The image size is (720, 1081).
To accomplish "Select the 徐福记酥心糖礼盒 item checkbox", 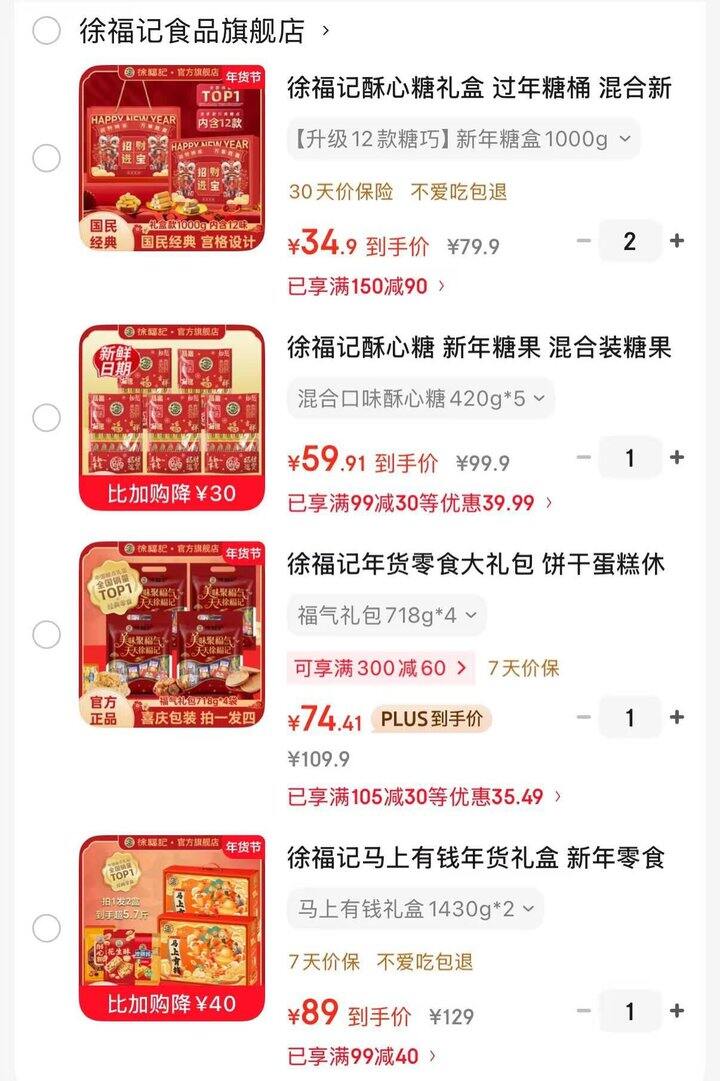I will [47, 158].
